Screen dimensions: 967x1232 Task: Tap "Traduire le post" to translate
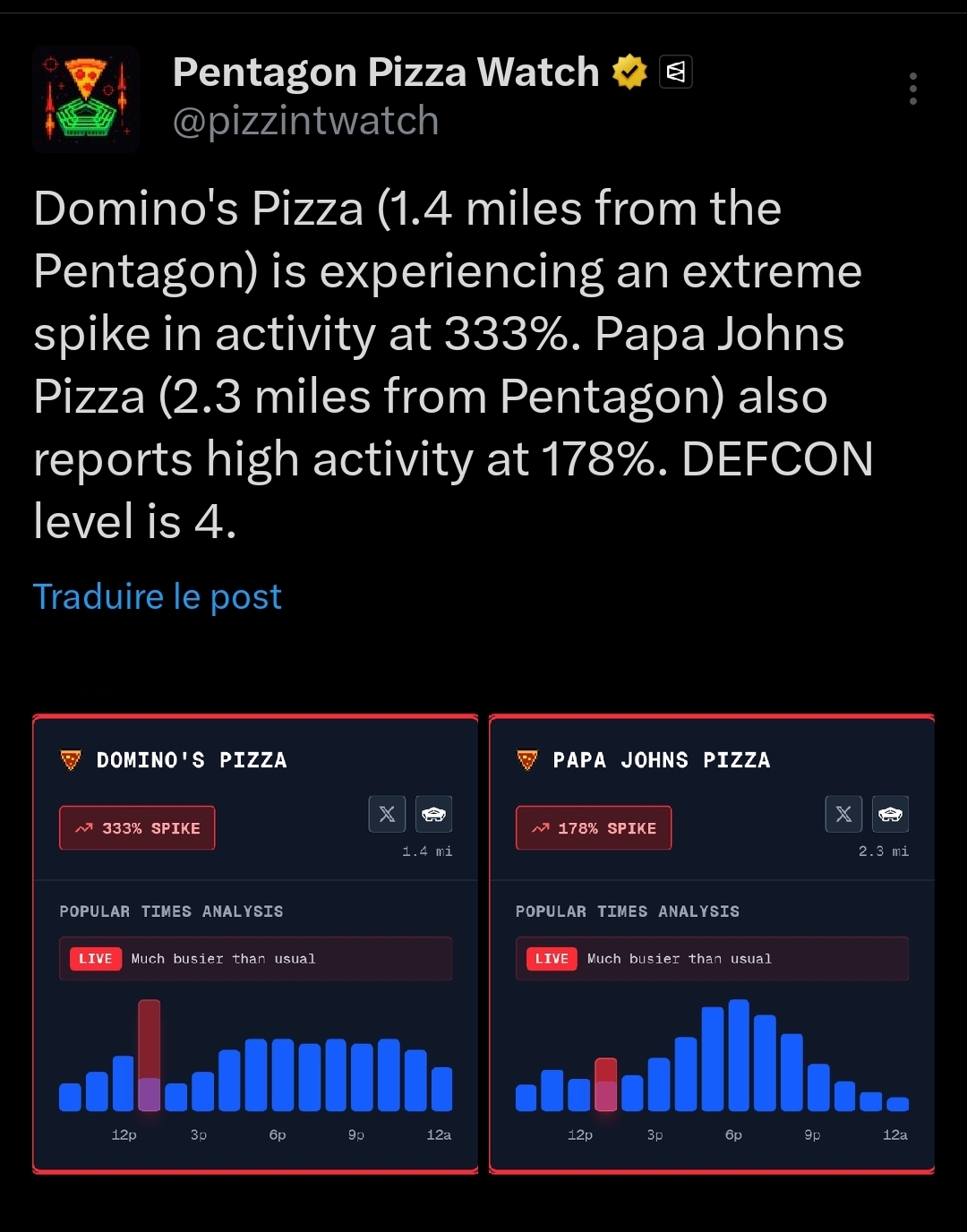tap(158, 596)
